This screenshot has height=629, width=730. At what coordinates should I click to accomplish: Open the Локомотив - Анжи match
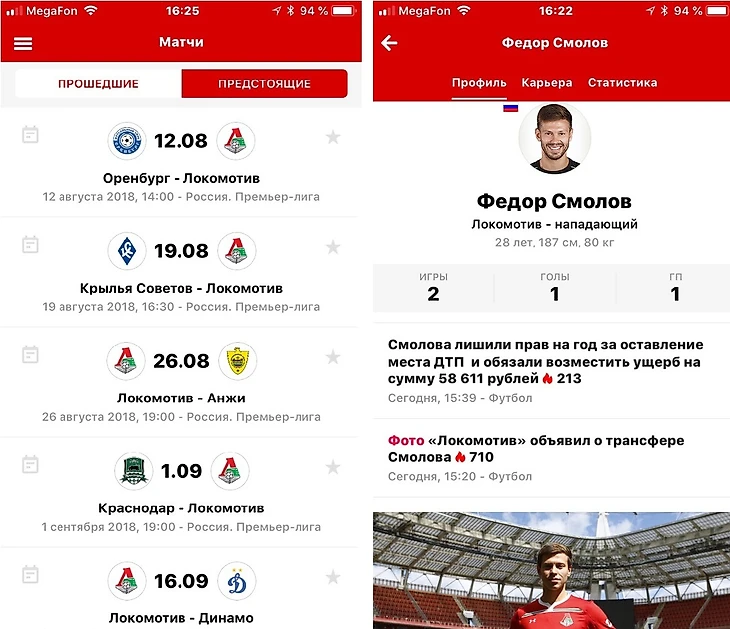(x=181, y=397)
